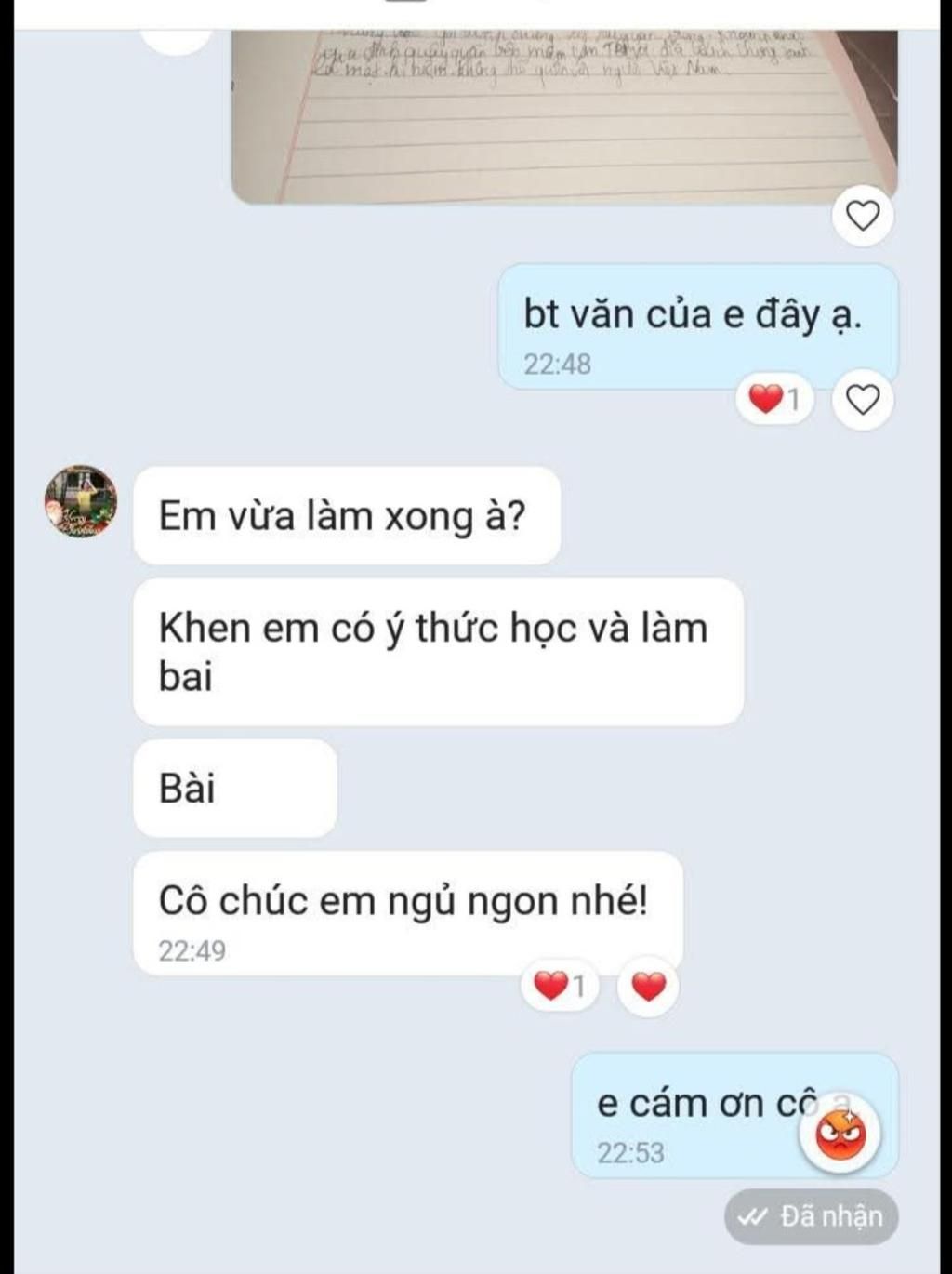View reaction count on "Cô chúc em ngủ ngon"
This screenshot has height=1274, width=952.
[560, 986]
